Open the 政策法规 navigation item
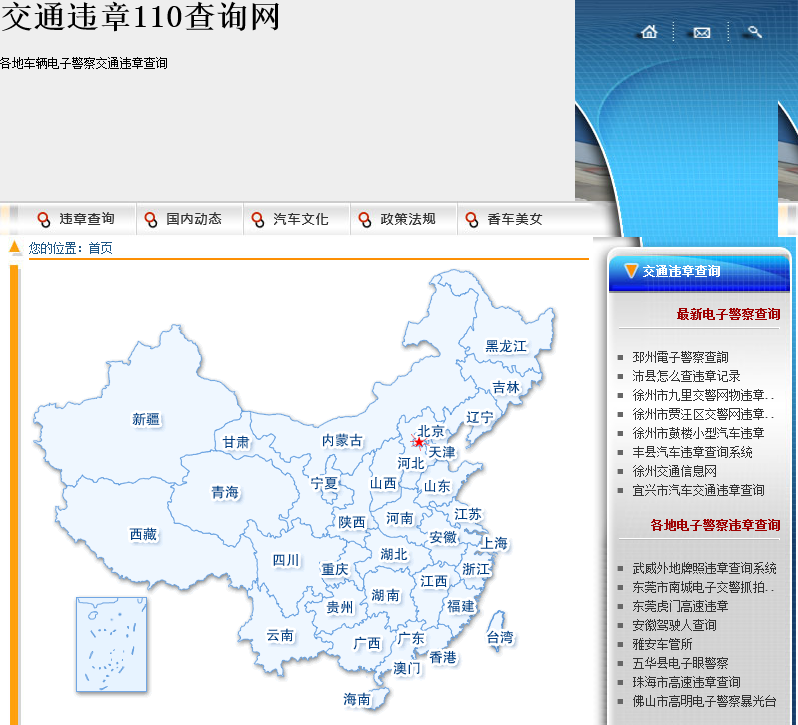The image size is (798, 725). pyautogui.click(x=407, y=219)
